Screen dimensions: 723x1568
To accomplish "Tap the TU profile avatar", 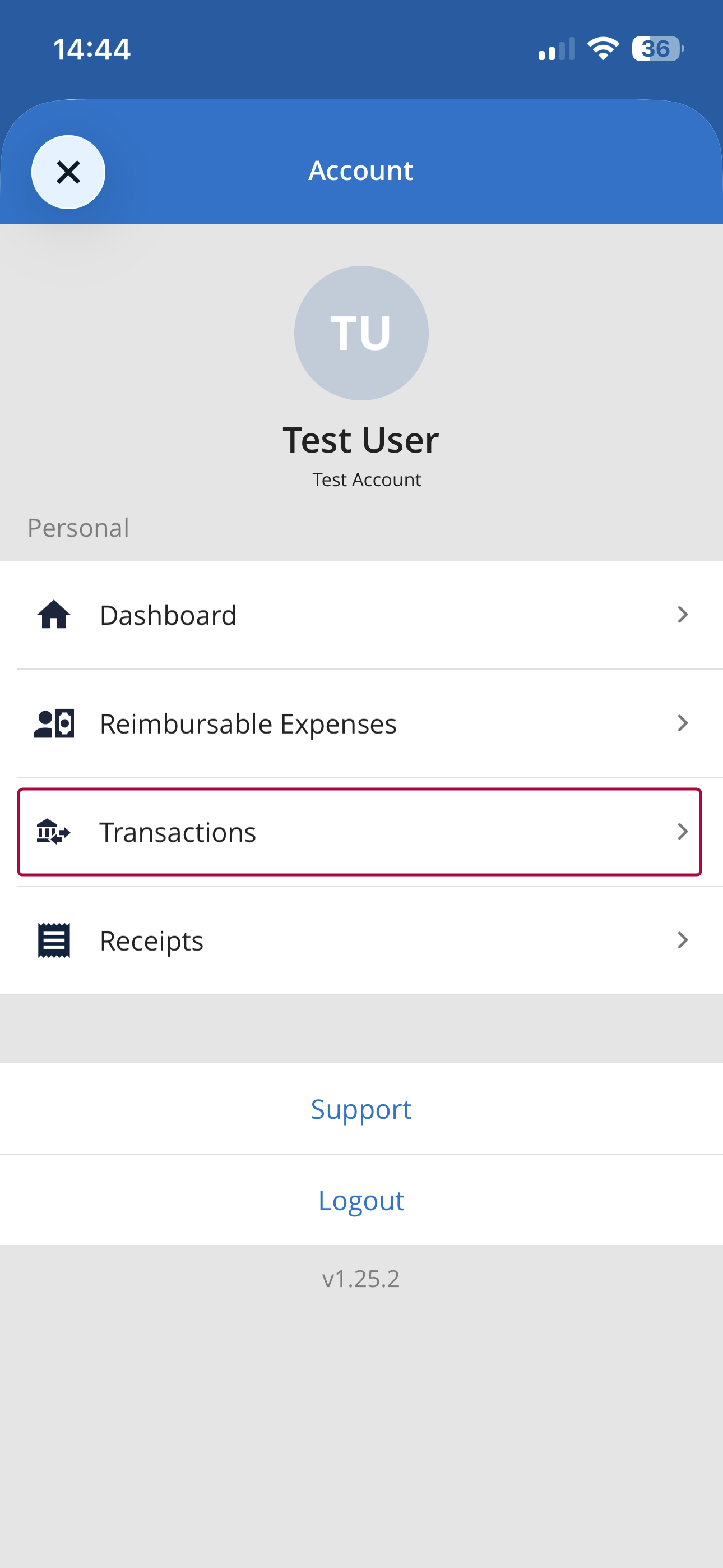I will coord(361,334).
